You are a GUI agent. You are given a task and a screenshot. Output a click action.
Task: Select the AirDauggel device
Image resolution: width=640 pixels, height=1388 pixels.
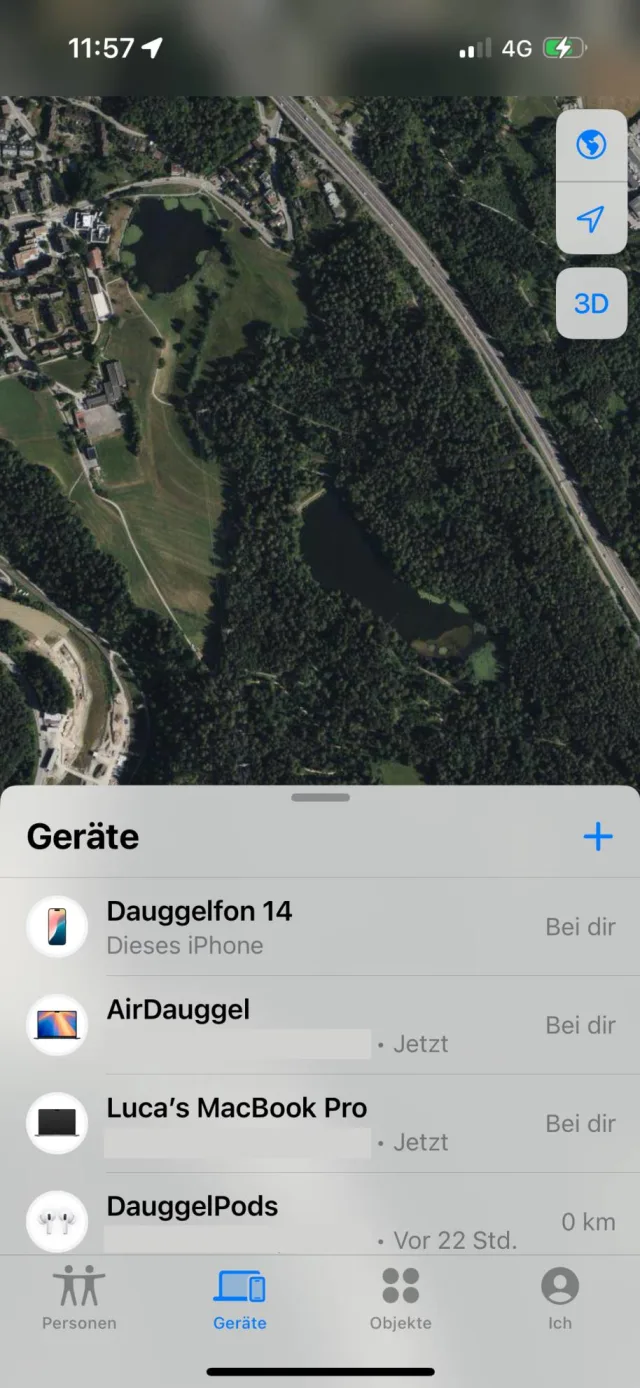320,1025
